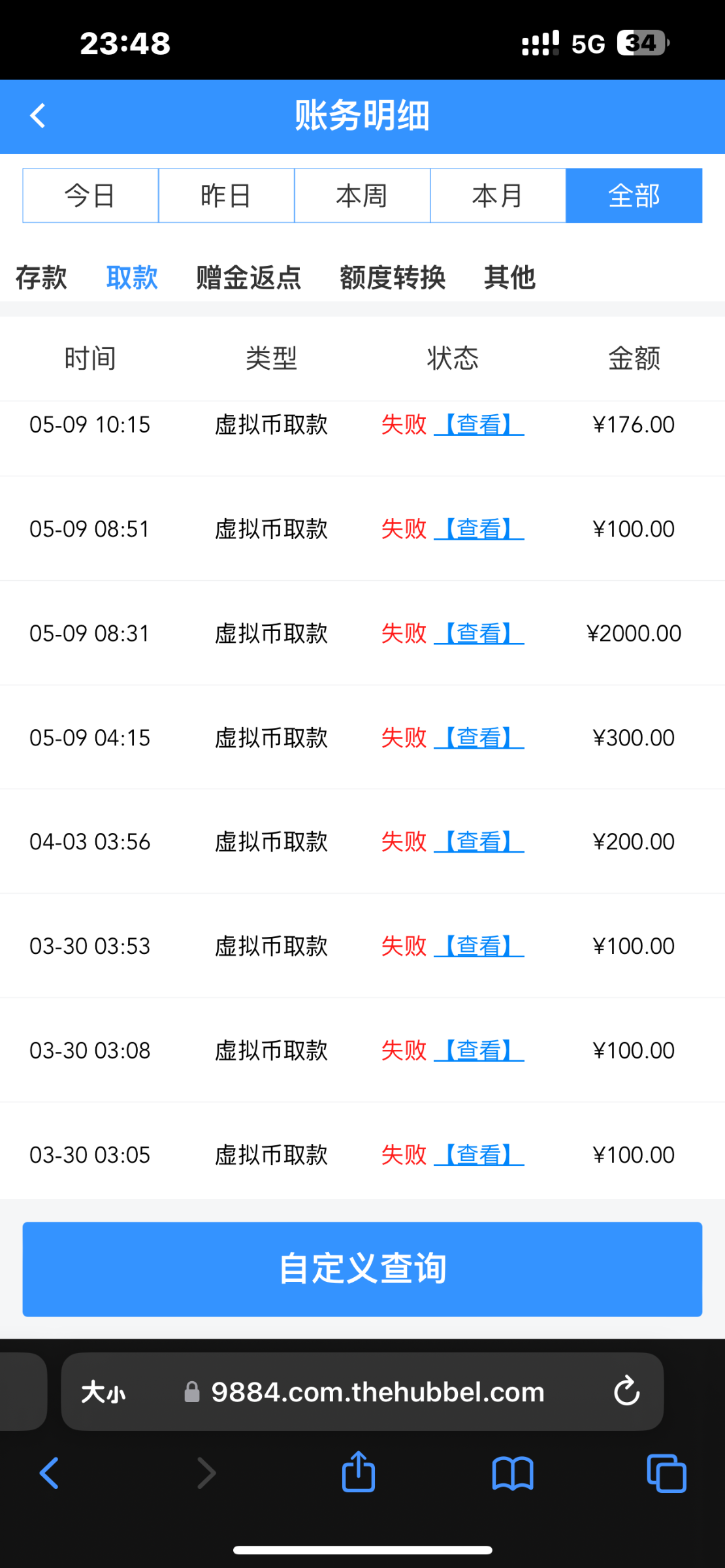Check the failed ¥2000.00 withdrawal details
The width and height of the screenshot is (725, 1568).
479,633
